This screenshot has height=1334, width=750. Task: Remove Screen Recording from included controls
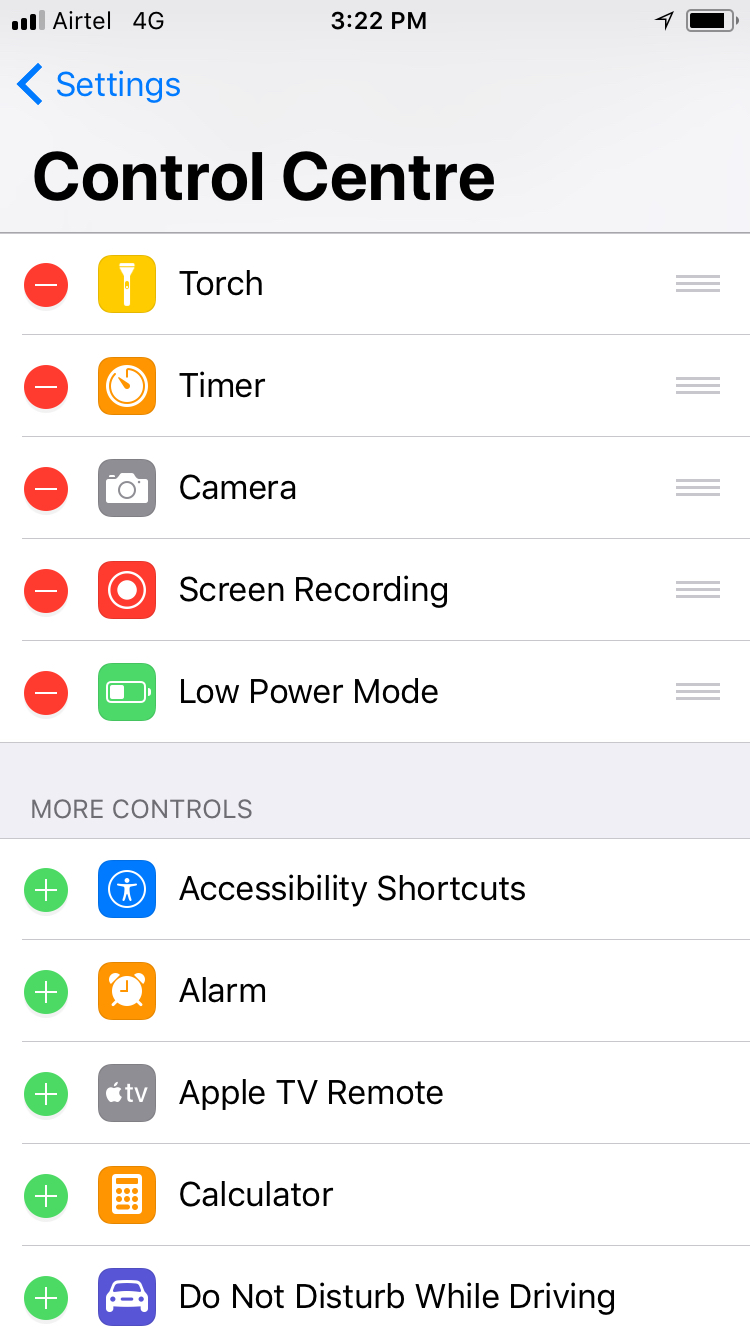click(x=46, y=591)
